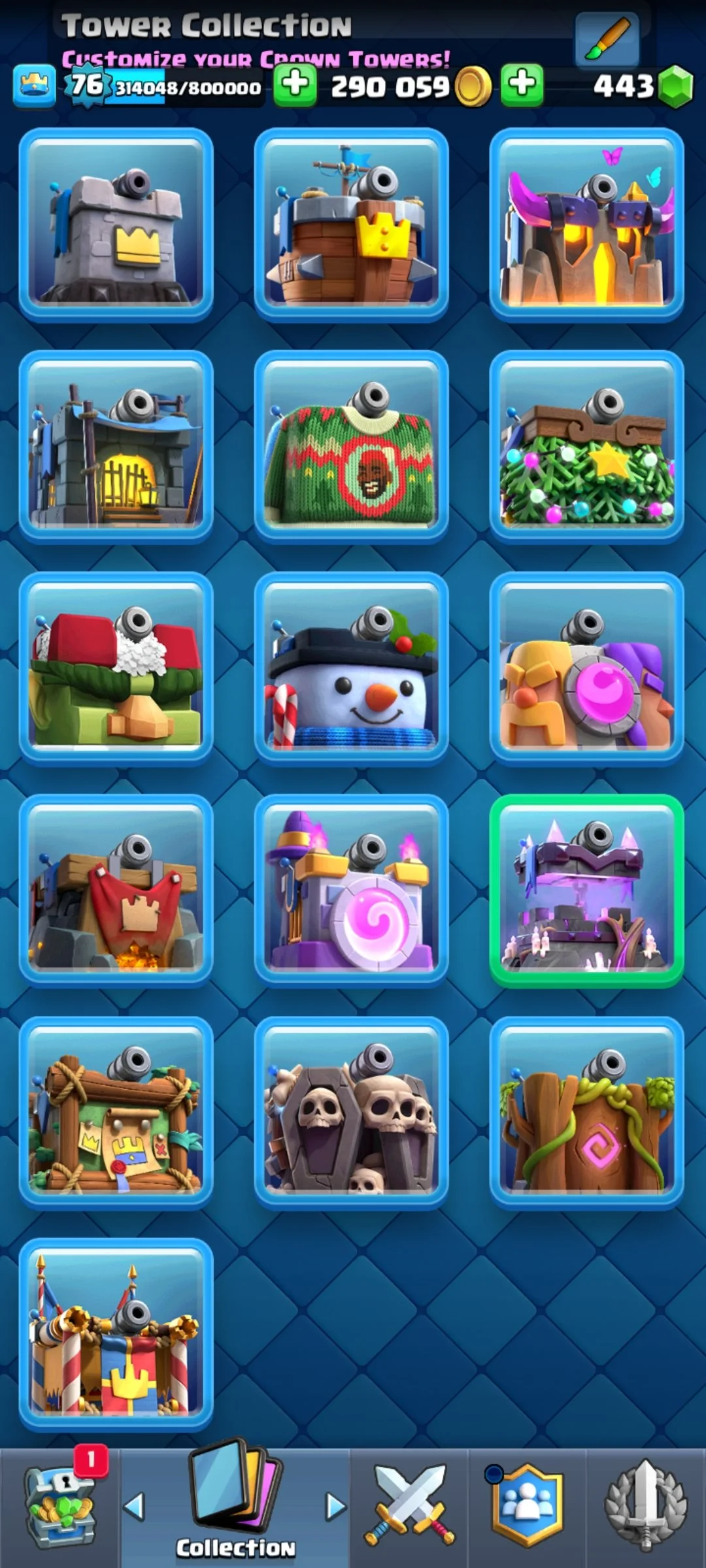Choose the skull and coffin tower

coord(352,1112)
